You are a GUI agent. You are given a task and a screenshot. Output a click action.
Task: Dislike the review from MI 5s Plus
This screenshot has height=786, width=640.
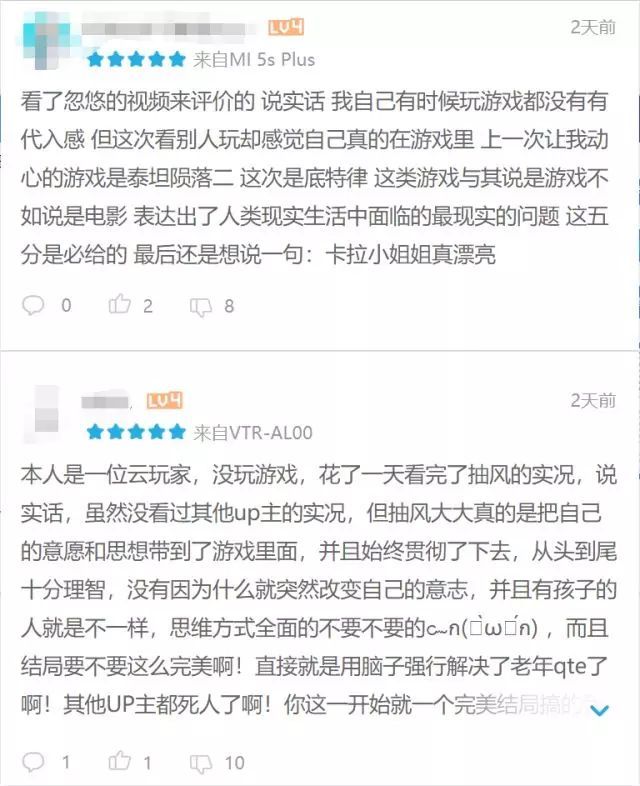(201, 305)
